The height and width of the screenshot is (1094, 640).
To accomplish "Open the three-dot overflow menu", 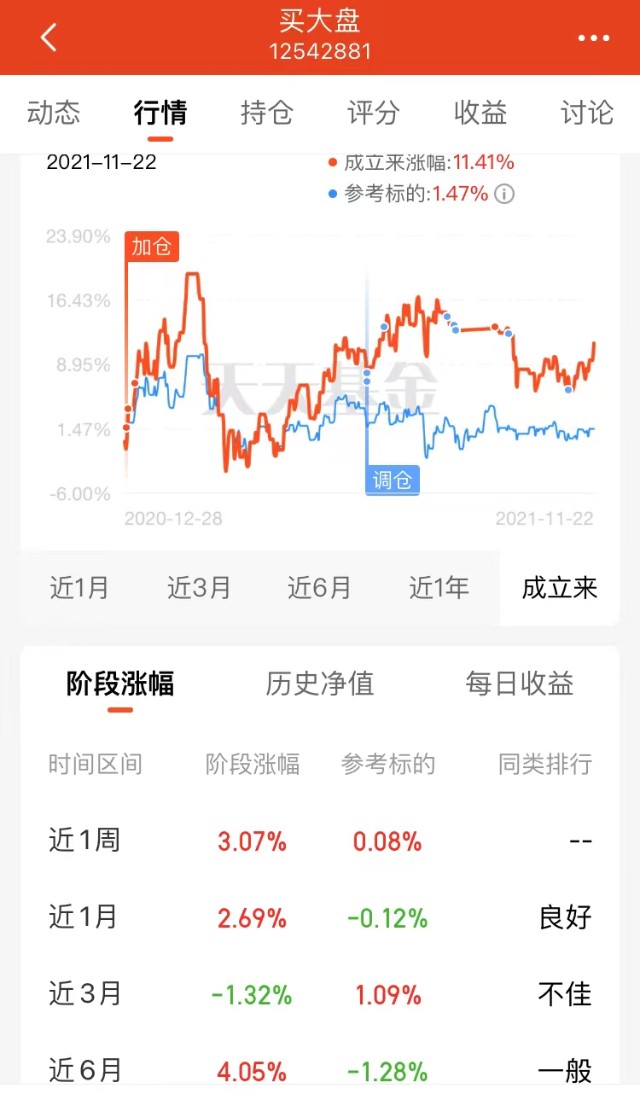I will (593, 38).
